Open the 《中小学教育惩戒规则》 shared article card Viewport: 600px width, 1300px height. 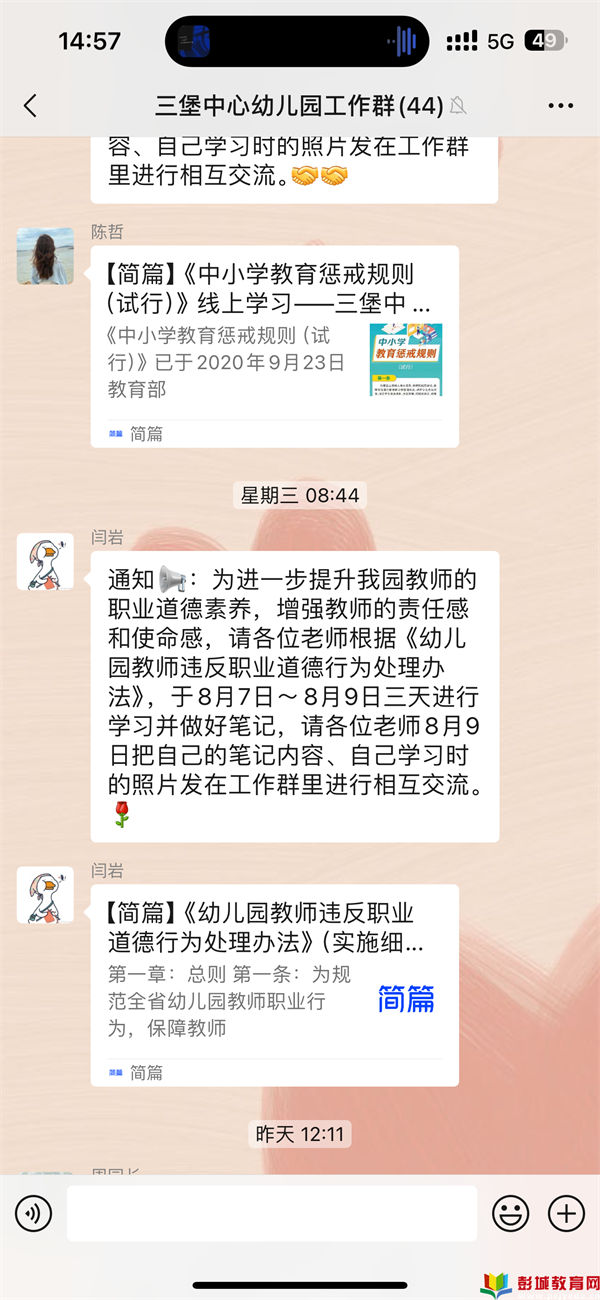coord(275,345)
